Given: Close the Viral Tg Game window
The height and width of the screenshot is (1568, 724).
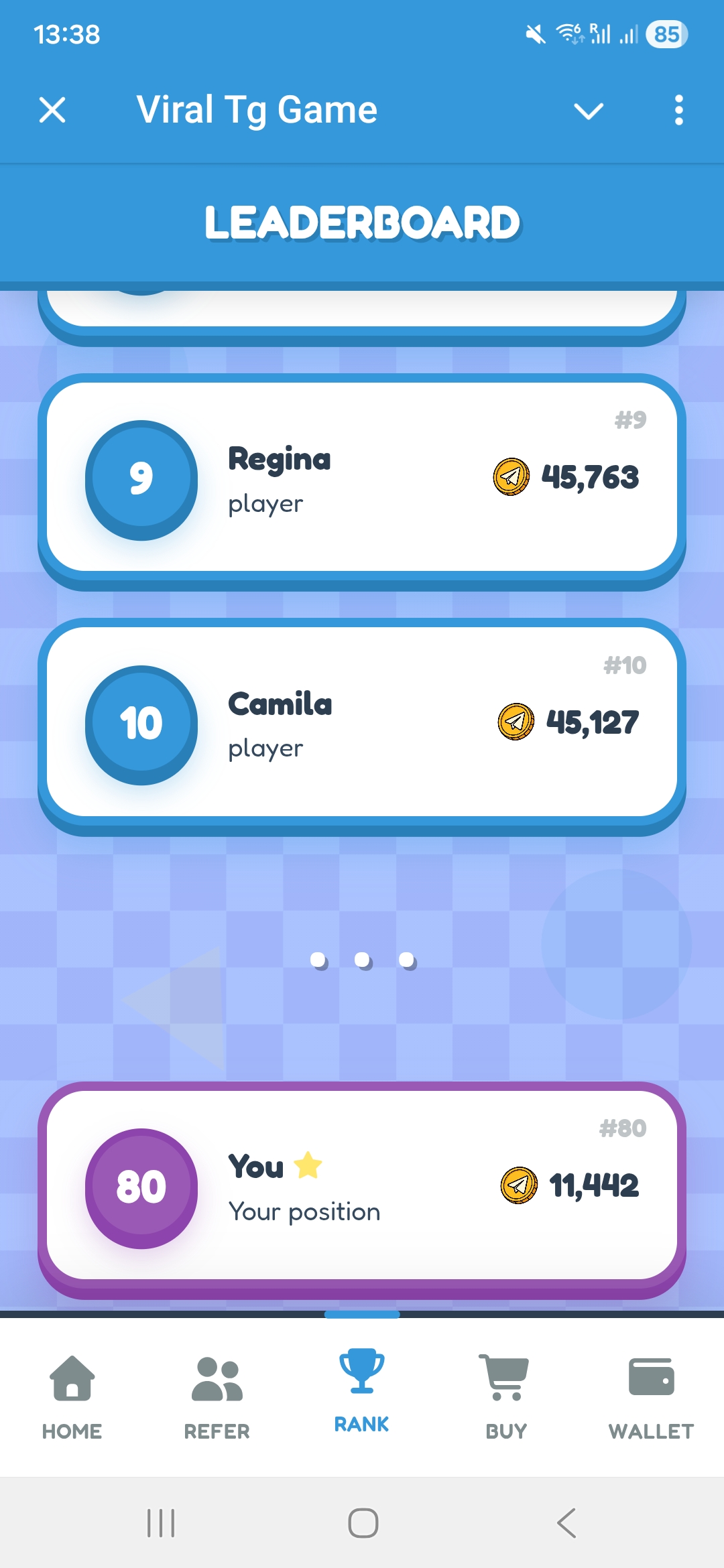Looking at the screenshot, I should pyautogui.click(x=52, y=111).
